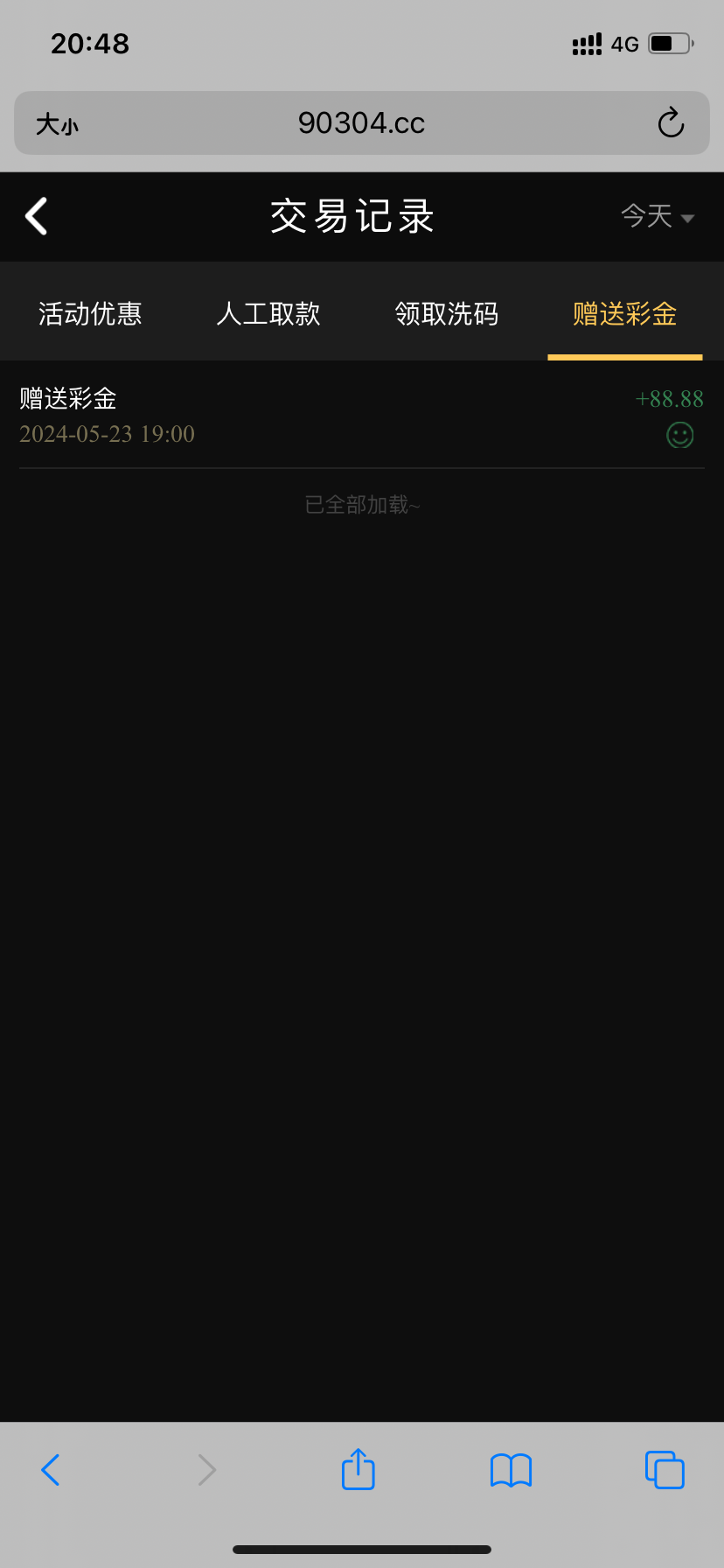Reload the page in the address bar

point(671,122)
